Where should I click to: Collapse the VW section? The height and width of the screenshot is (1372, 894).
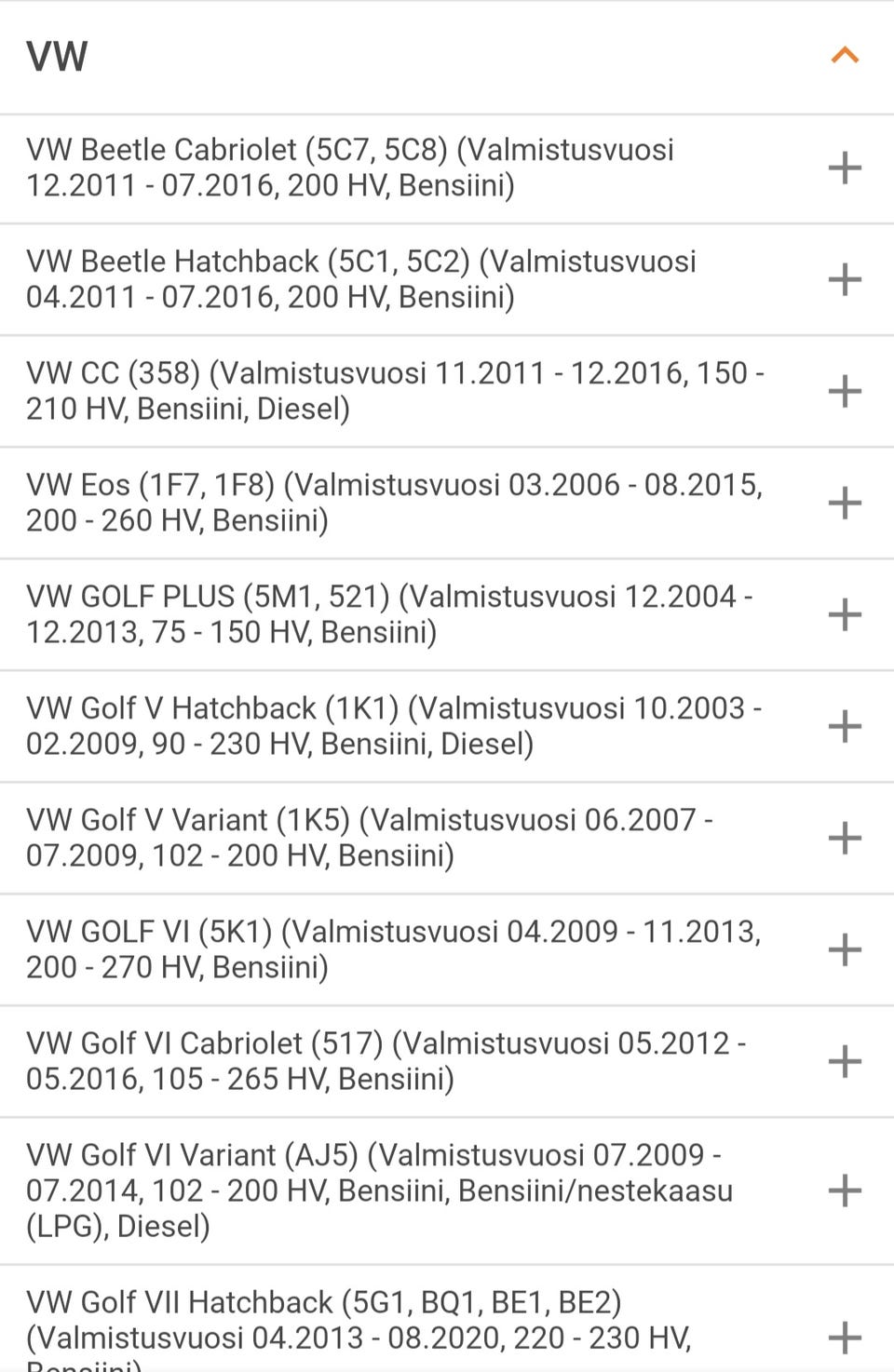point(844,56)
